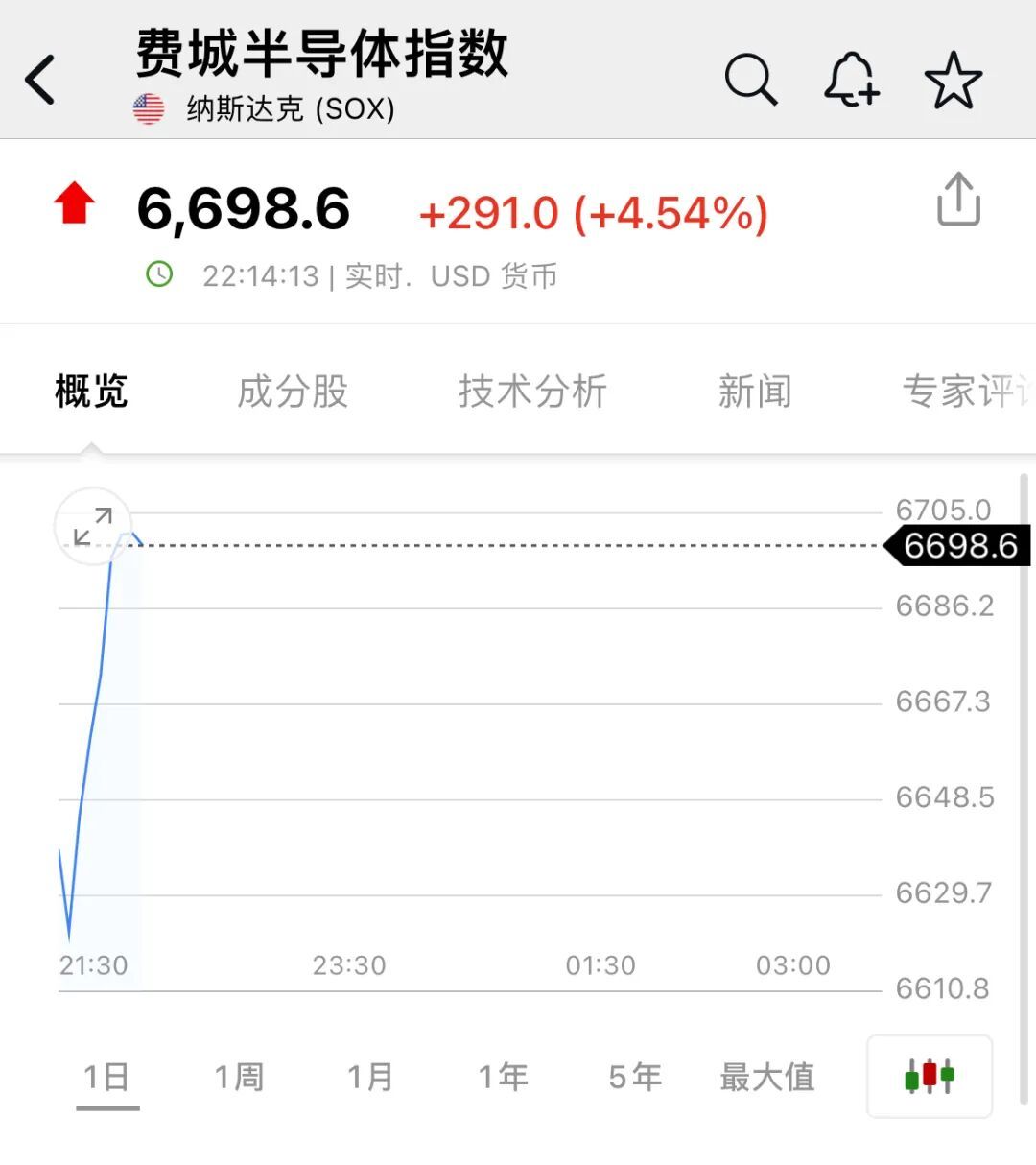Switch to the 成分股 tab
The height and width of the screenshot is (1165, 1036).
tap(293, 392)
